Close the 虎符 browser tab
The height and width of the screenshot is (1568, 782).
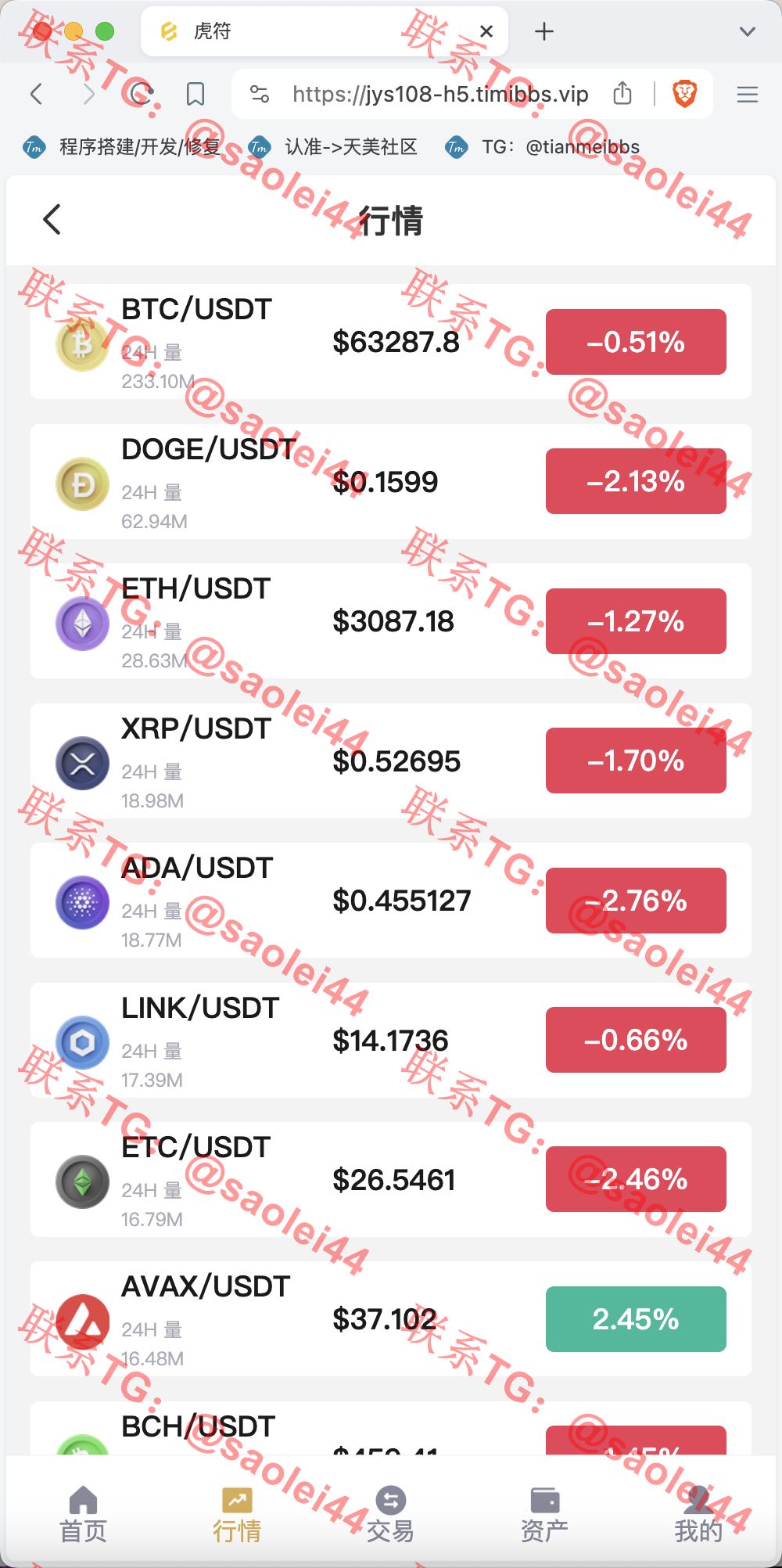coord(486,31)
